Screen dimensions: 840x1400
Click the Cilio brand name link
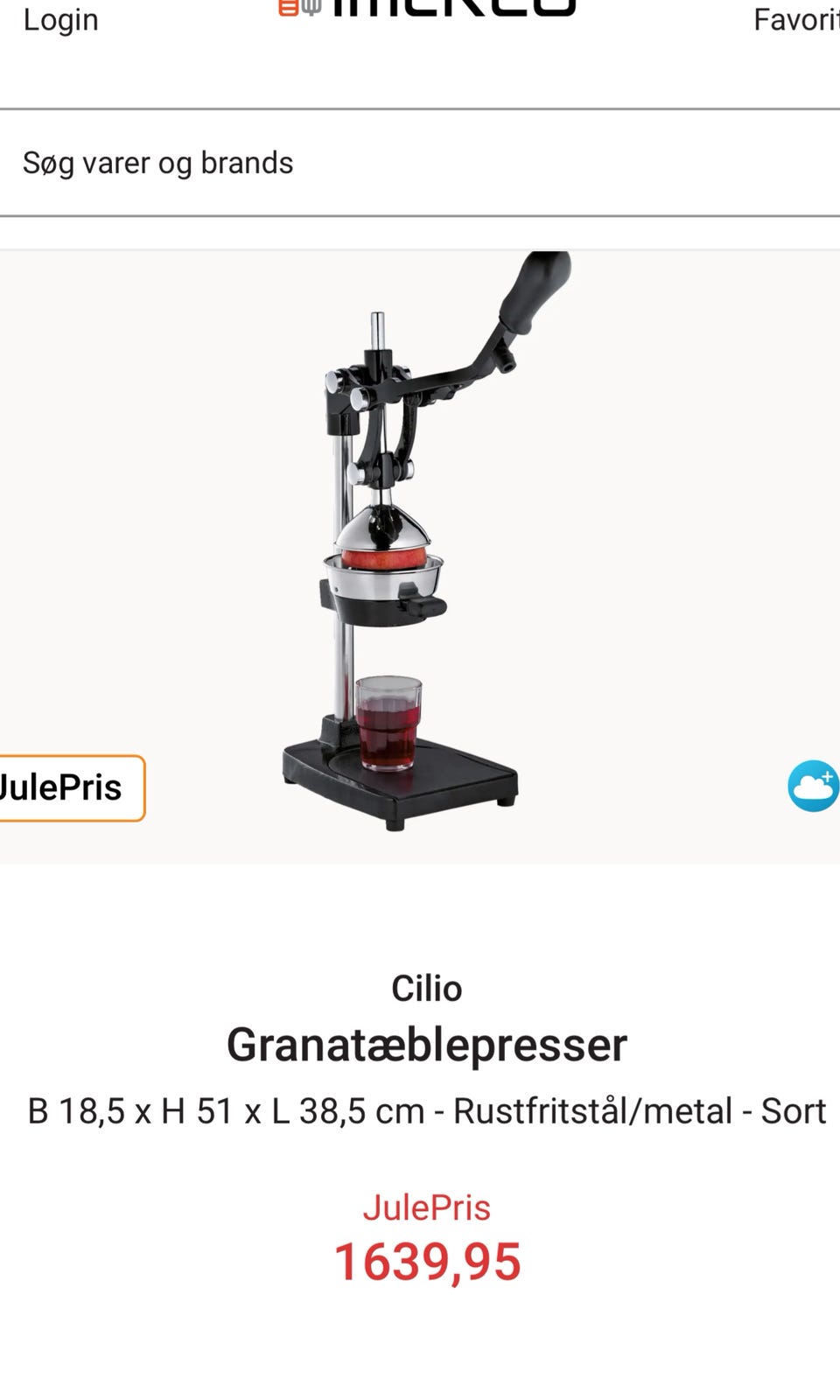pyautogui.click(x=427, y=989)
